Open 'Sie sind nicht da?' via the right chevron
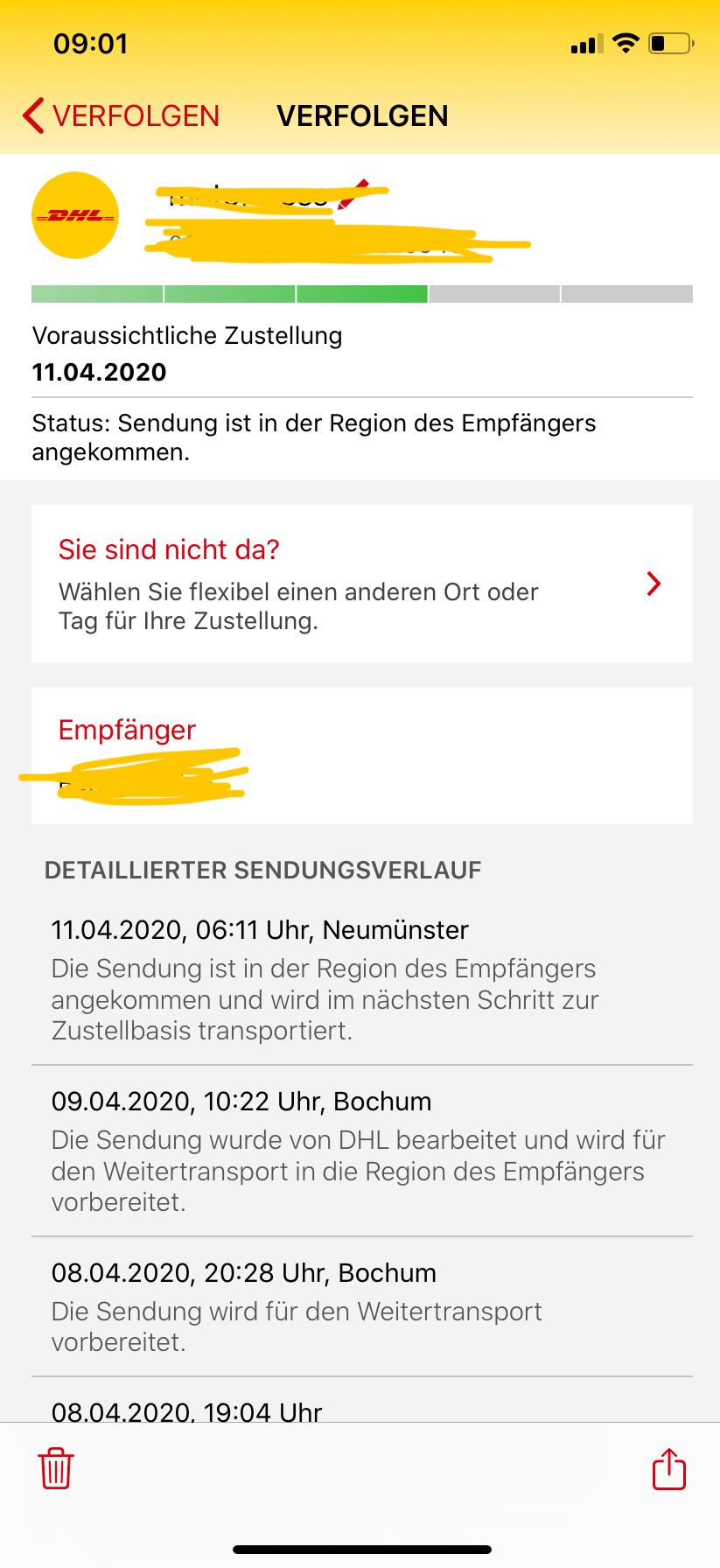The width and height of the screenshot is (720, 1568). (654, 583)
